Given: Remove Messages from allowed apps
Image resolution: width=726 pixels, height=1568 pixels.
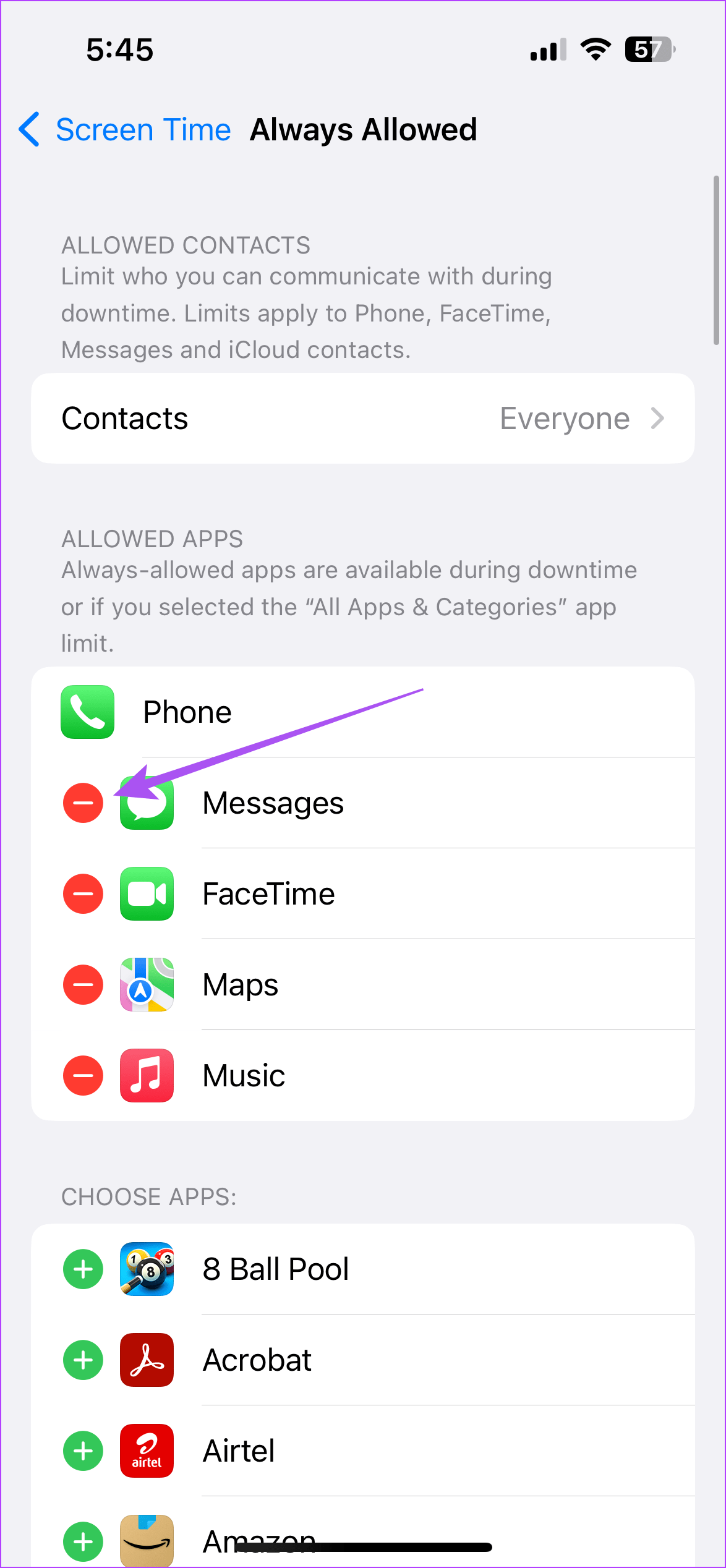Looking at the screenshot, I should click(82, 803).
